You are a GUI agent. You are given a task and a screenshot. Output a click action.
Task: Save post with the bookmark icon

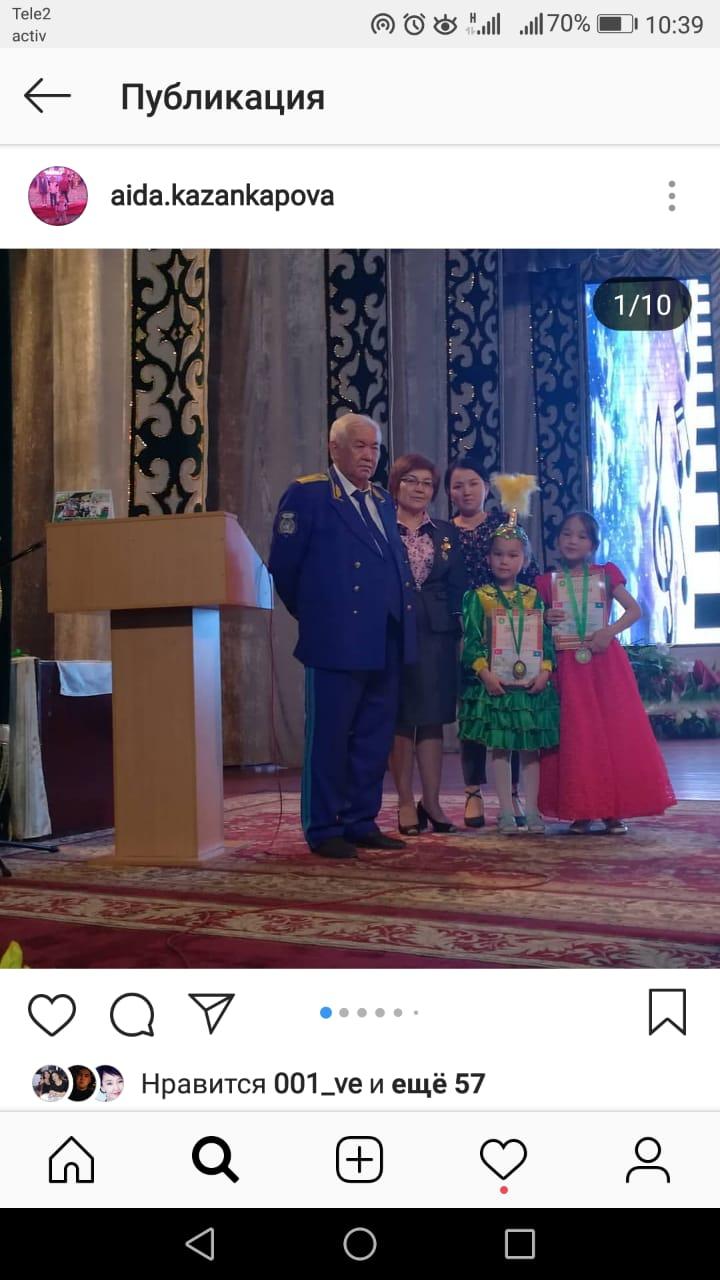[667, 1012]
